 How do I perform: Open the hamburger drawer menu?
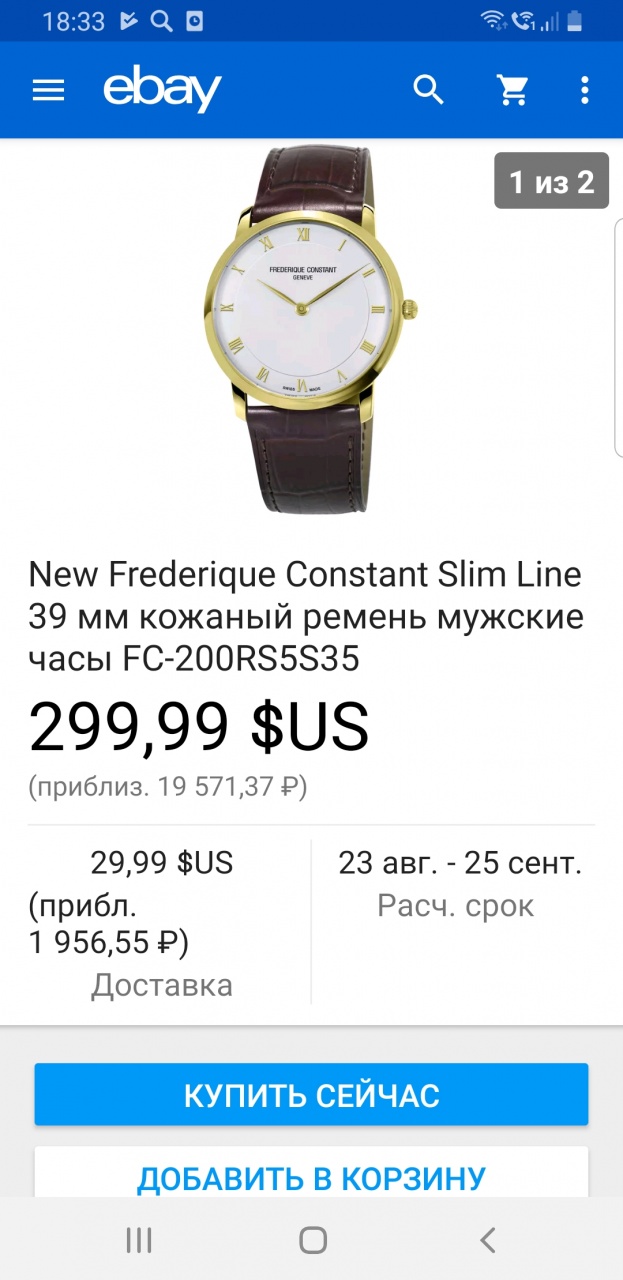click(x=48, y=90)
